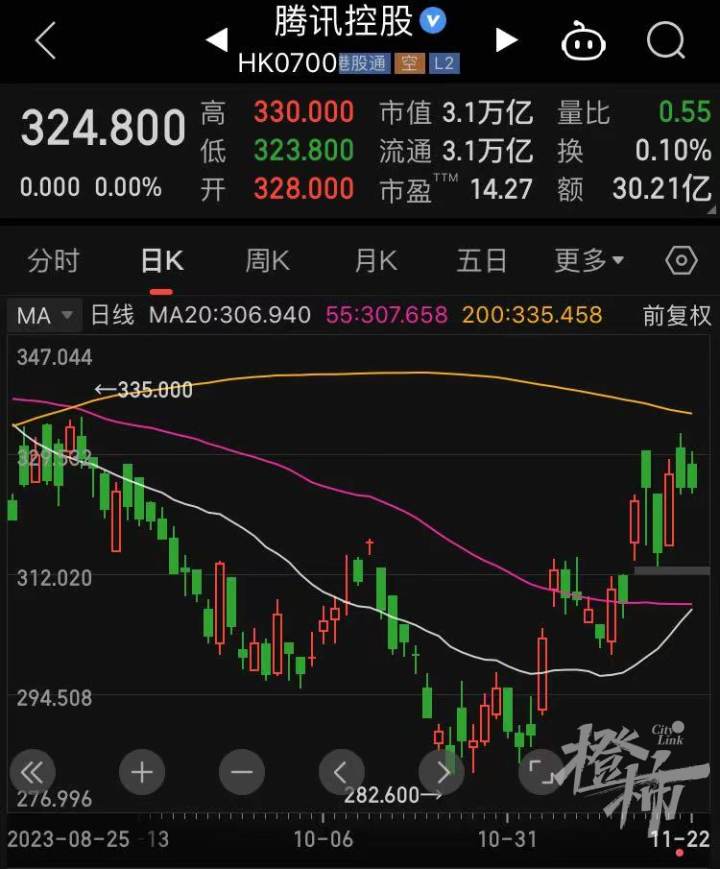Select the 五日 five-day view
Screen dimensions: 720x869
(x=481, y=260)
